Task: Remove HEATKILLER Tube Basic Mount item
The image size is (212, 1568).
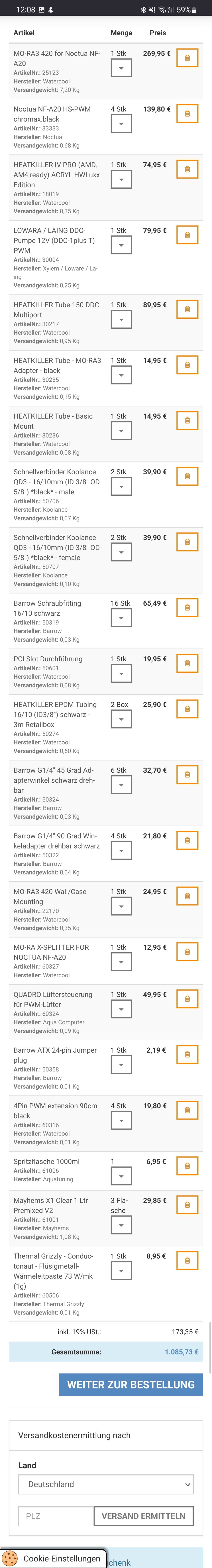Action: pyautogui.click(x=187, y=421)
